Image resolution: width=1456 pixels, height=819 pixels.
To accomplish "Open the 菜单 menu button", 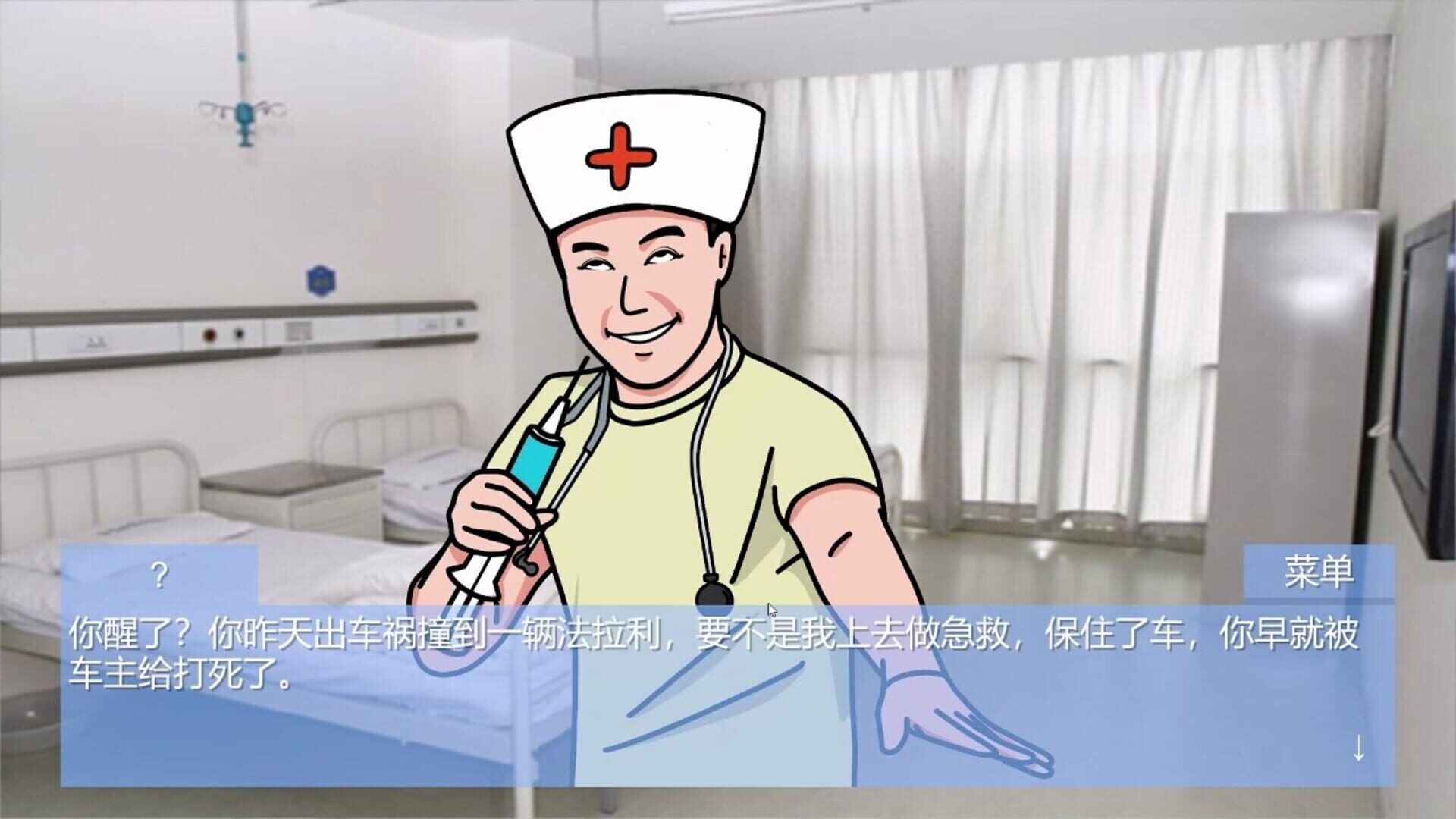I will coord(1318,573).
